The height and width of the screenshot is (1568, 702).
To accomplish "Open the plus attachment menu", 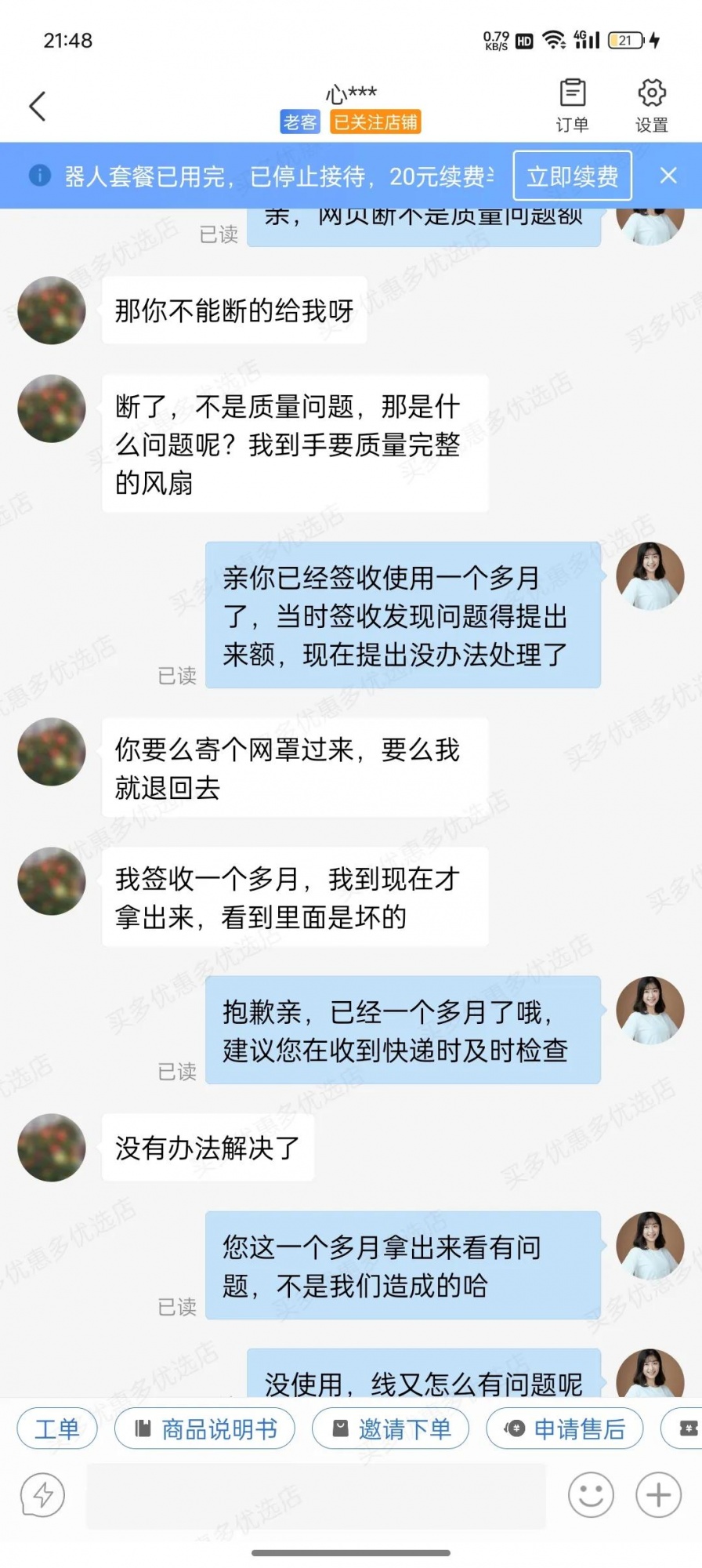I will click(658, 1495).
